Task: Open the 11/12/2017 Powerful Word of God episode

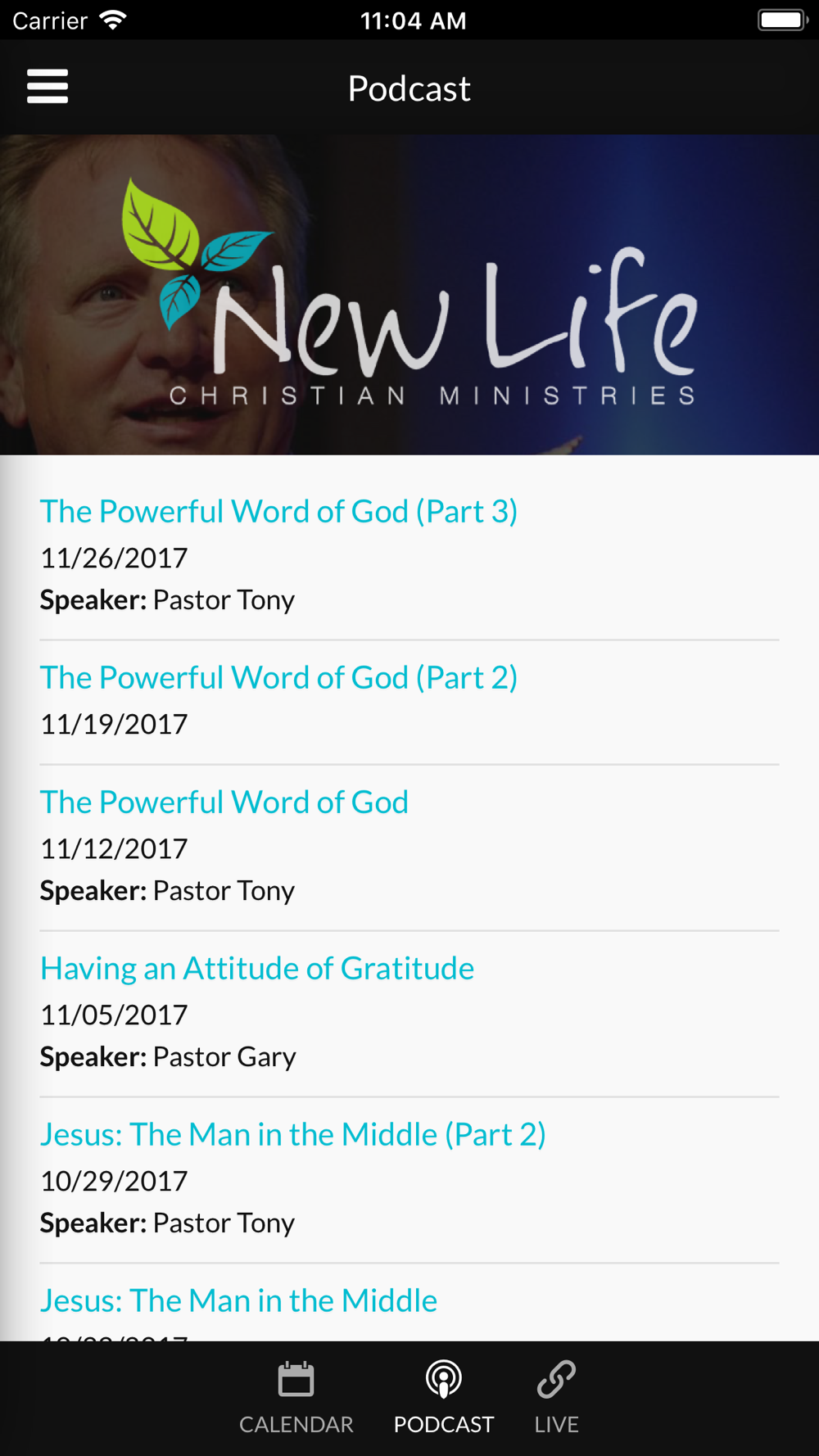Action: click(x=224, y=803)
